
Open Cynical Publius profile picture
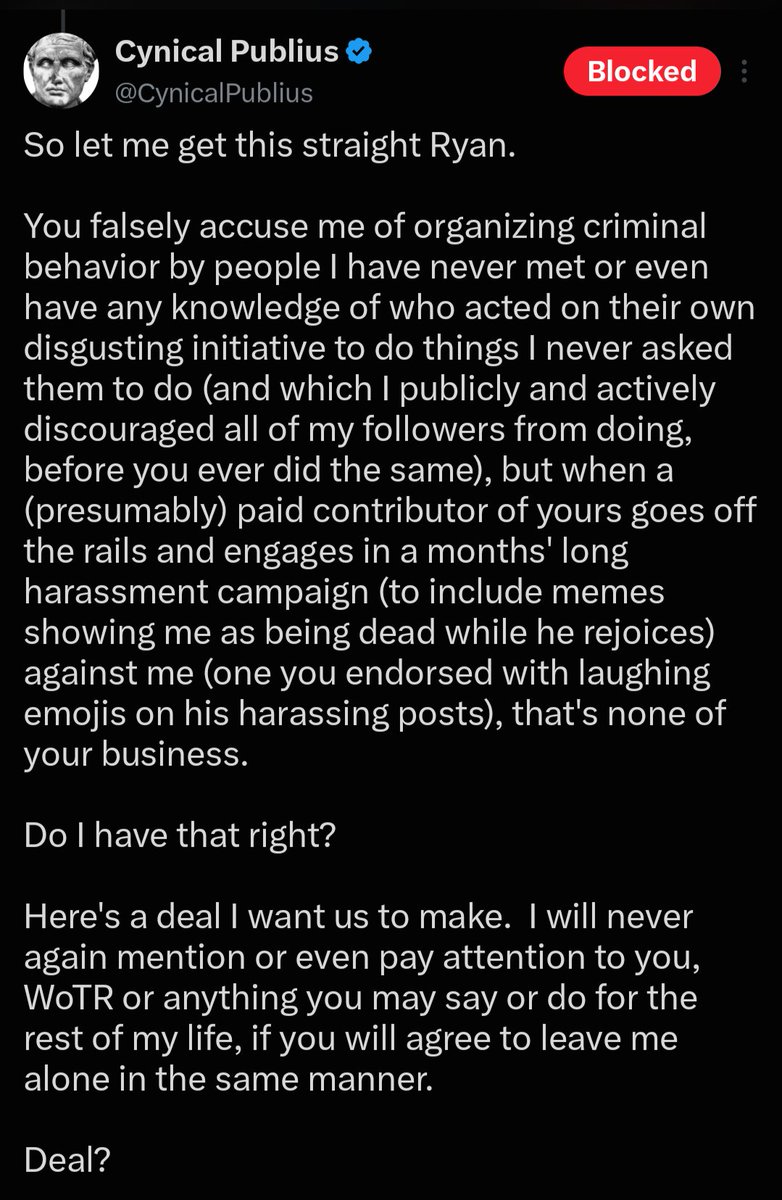[59, 70]
